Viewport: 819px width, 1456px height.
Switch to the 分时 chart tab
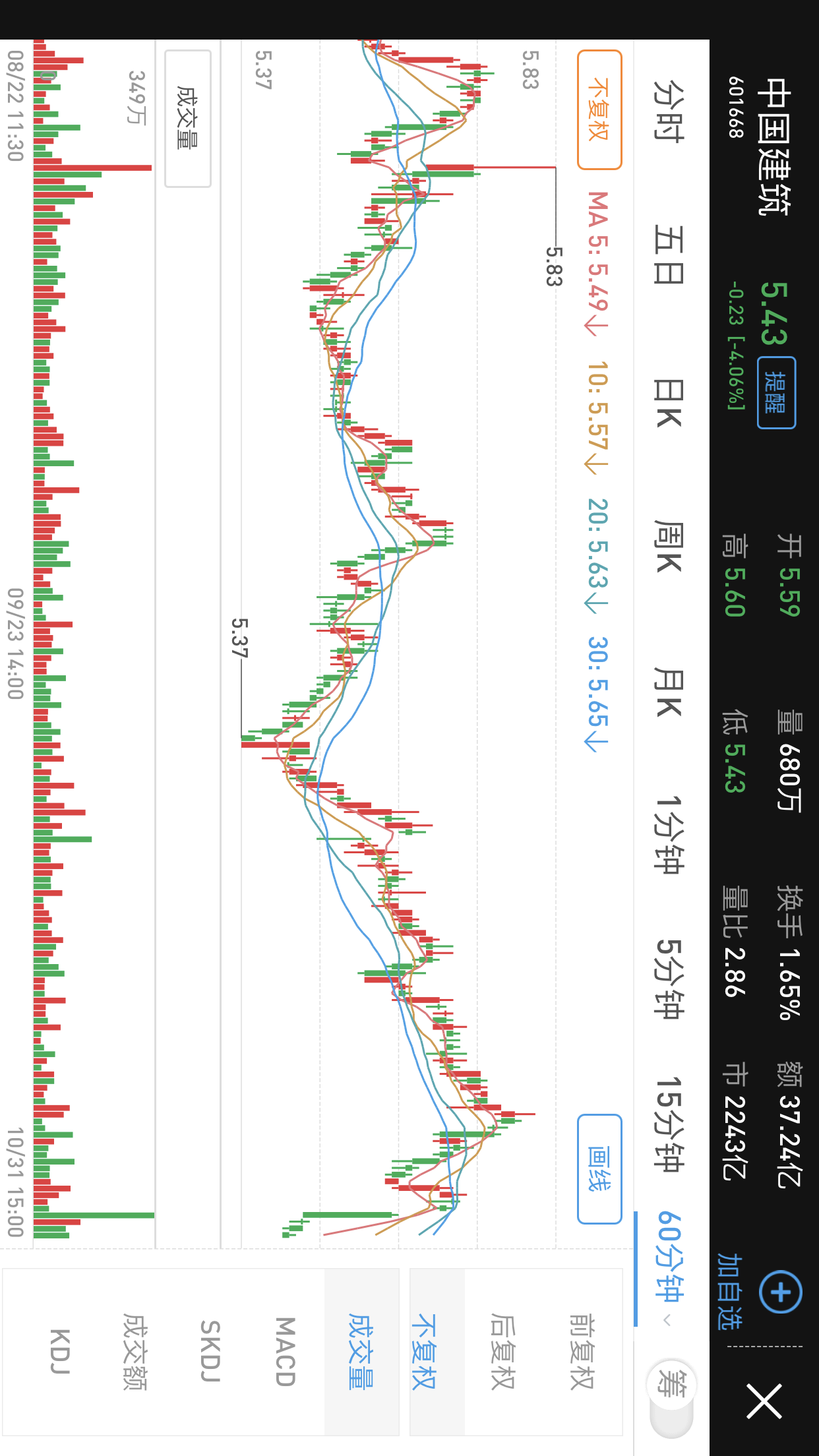click(669, 111)
